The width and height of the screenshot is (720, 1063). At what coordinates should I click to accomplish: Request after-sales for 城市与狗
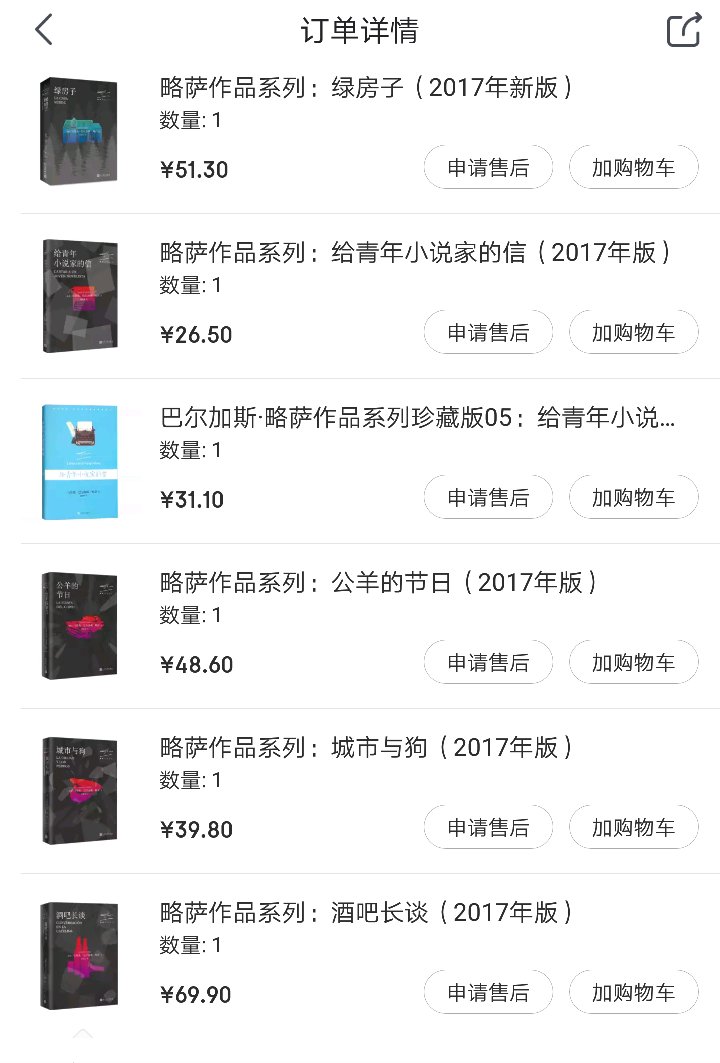(x=488, y=828)
